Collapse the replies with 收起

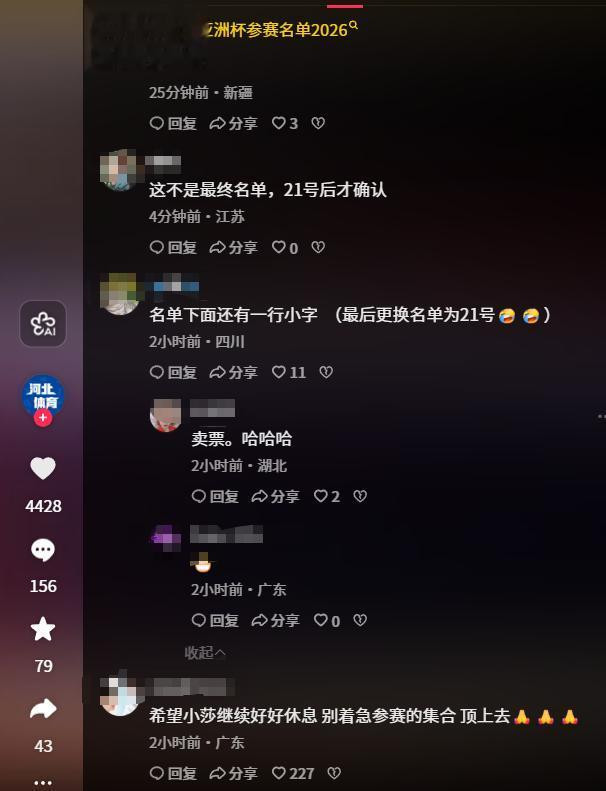[205, 653]
